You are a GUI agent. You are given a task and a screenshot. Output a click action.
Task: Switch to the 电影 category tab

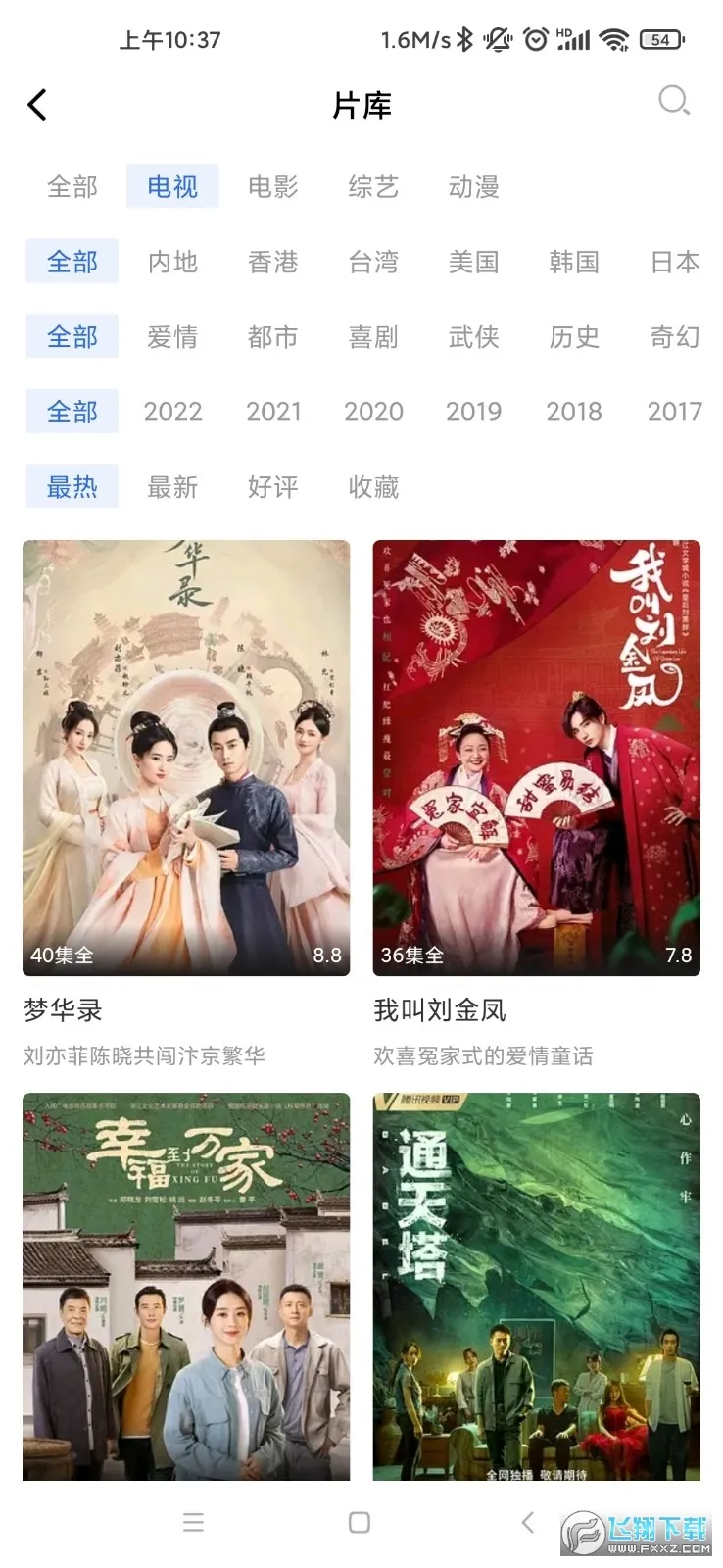point(272,186)
